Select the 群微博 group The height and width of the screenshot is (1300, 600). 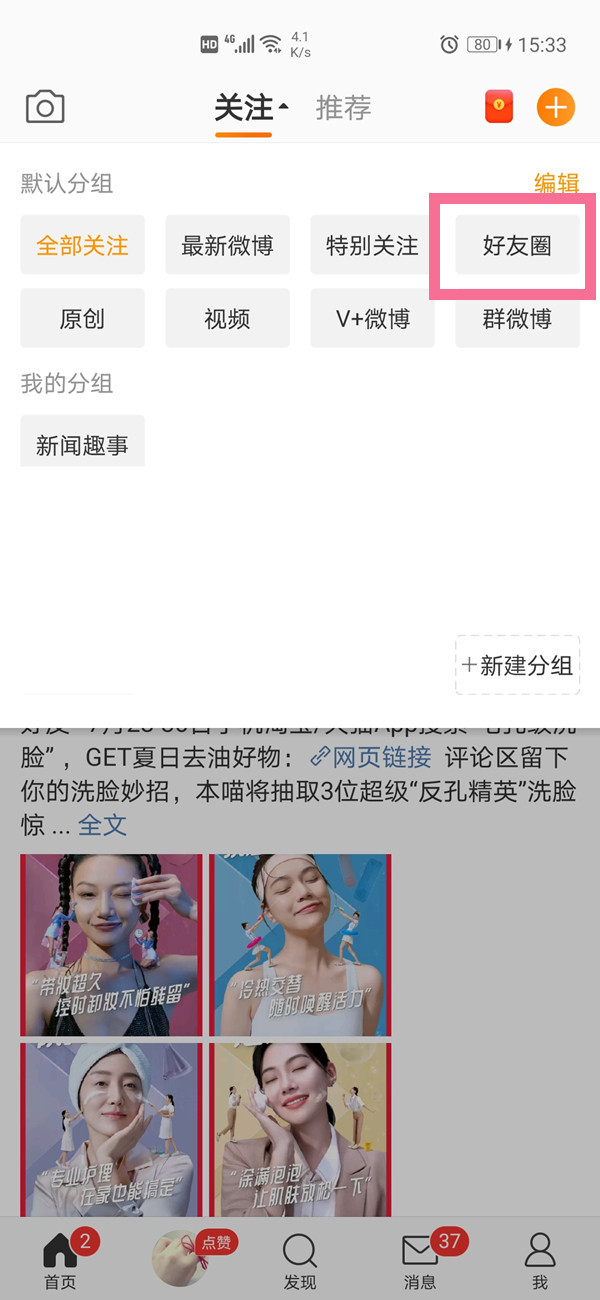click(517, 319)
